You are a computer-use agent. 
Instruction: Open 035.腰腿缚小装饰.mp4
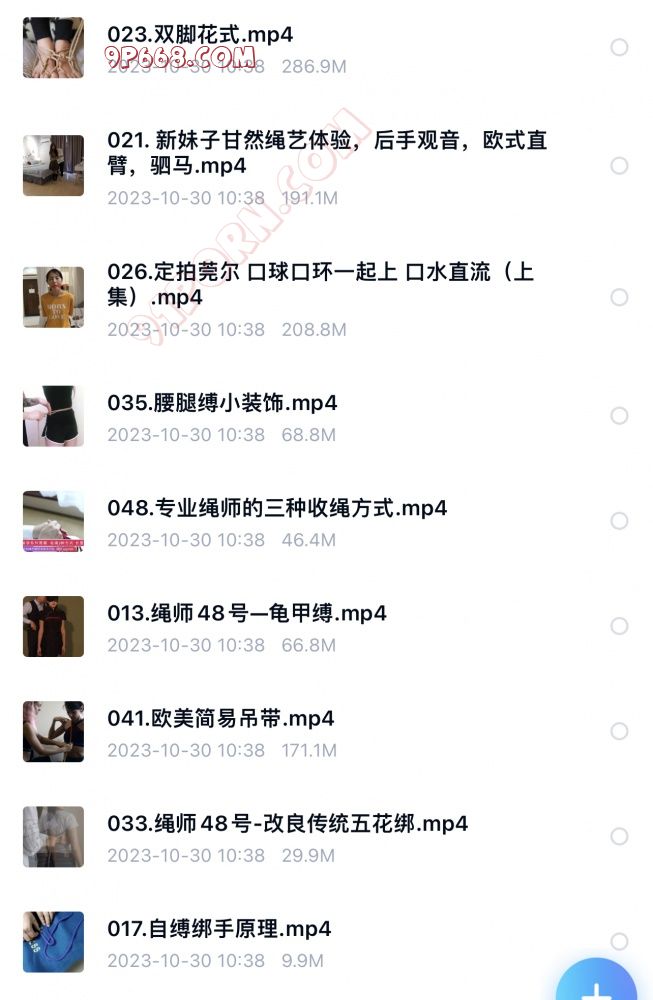[222, 403]
